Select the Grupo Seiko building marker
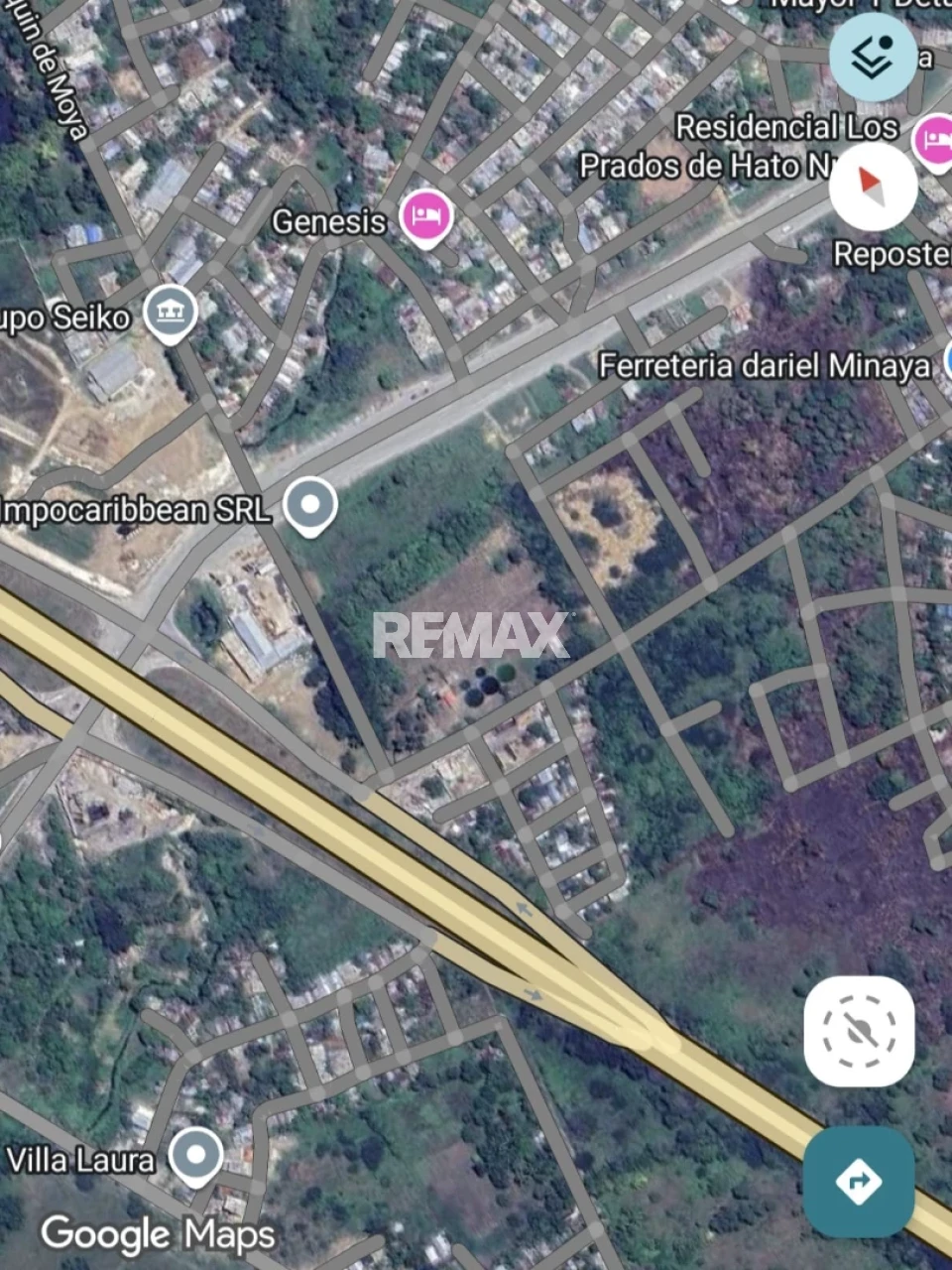 [x=169, y=313]
